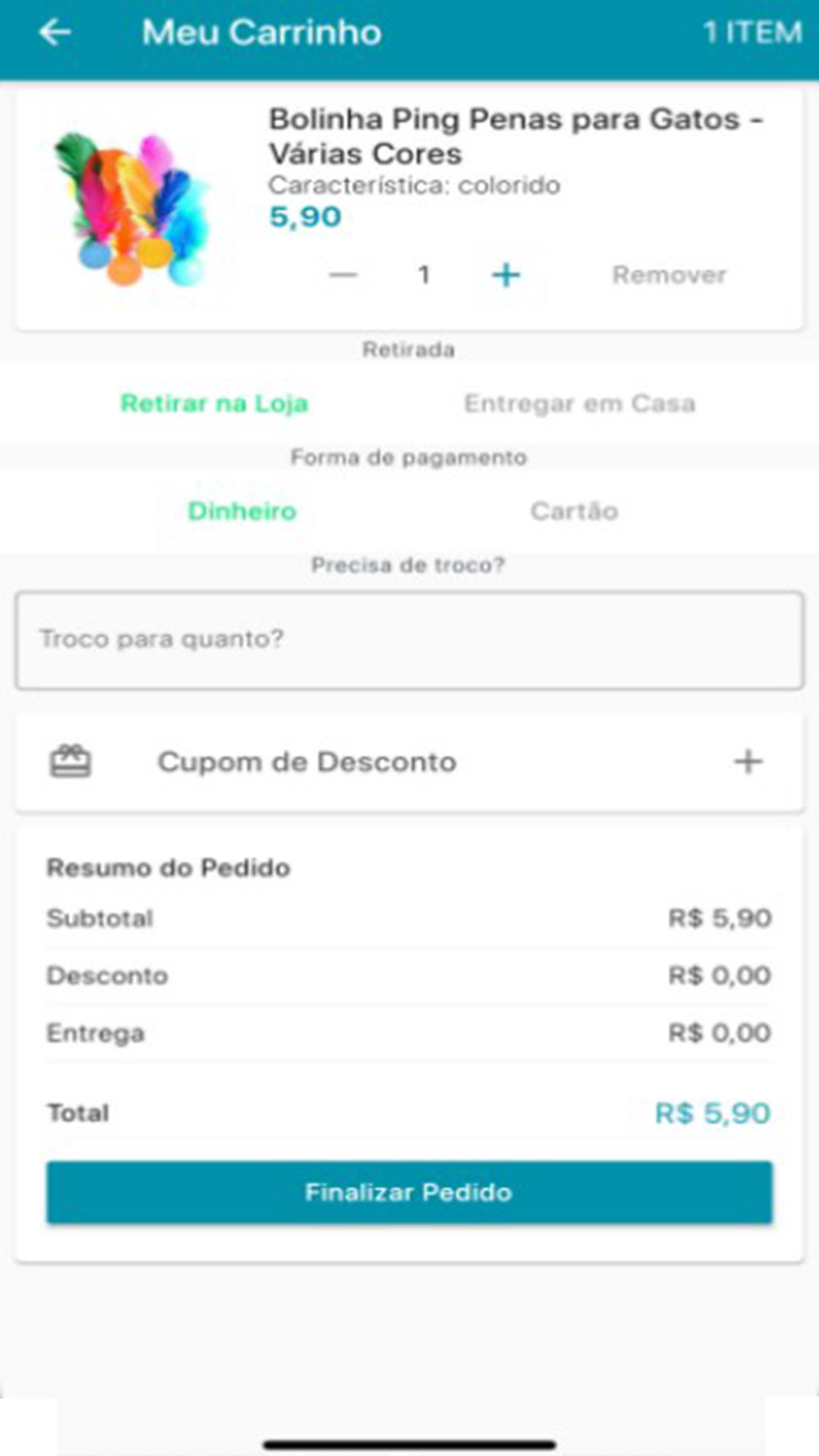Choose Dinheiro as payment method
The width and height of the screenshot is (819, 1456).
pos(242,511)
